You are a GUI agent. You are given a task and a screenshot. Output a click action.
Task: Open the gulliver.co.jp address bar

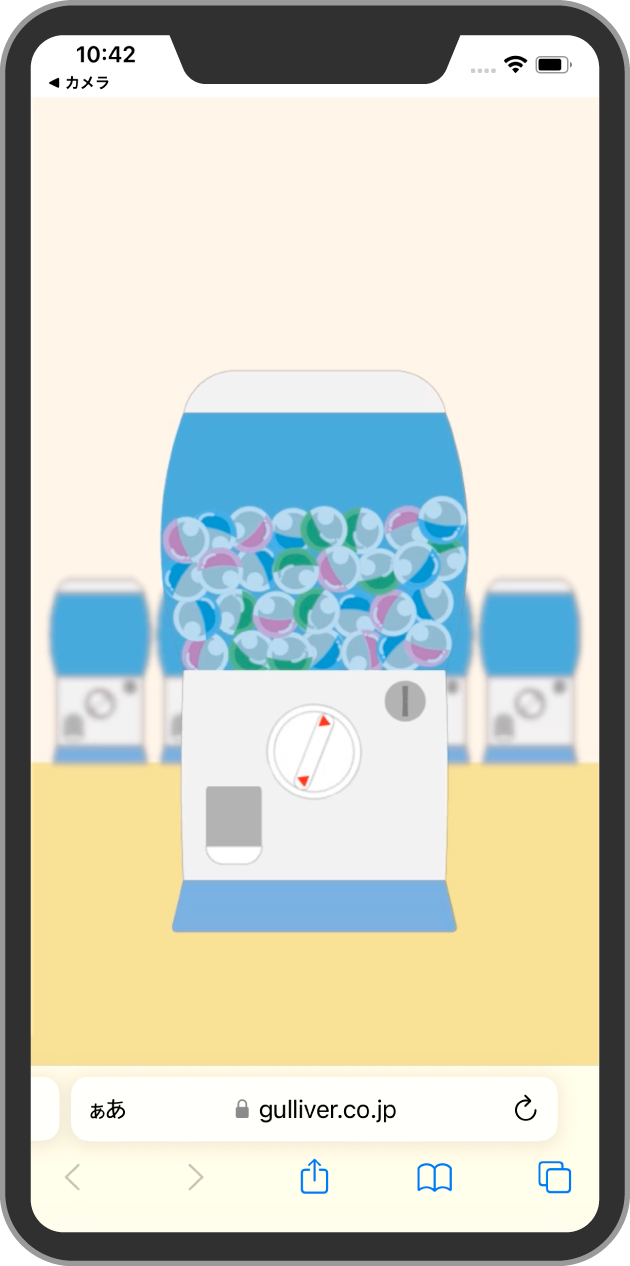point(316,1109)
